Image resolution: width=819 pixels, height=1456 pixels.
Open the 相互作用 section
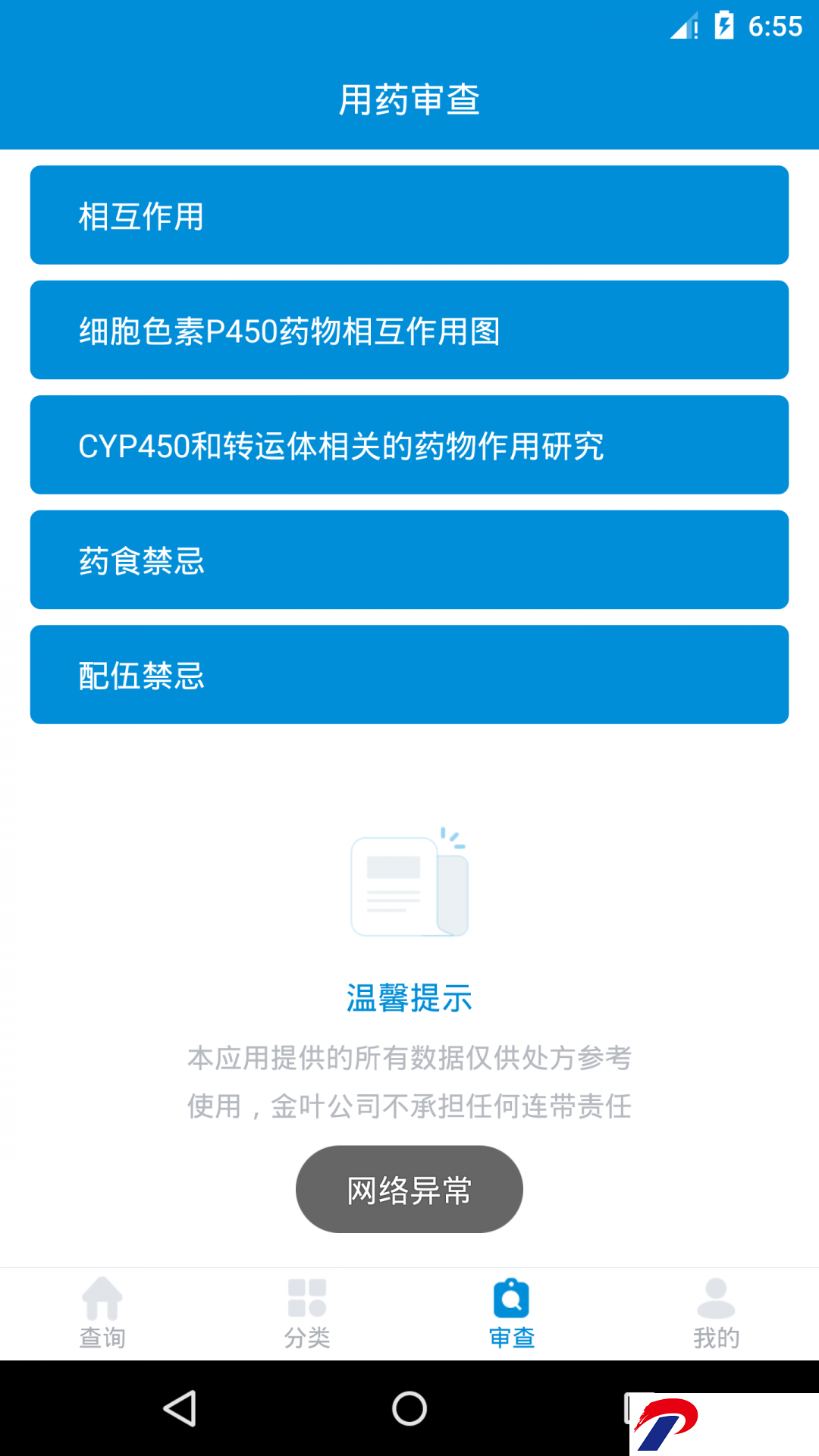(409, 215)
